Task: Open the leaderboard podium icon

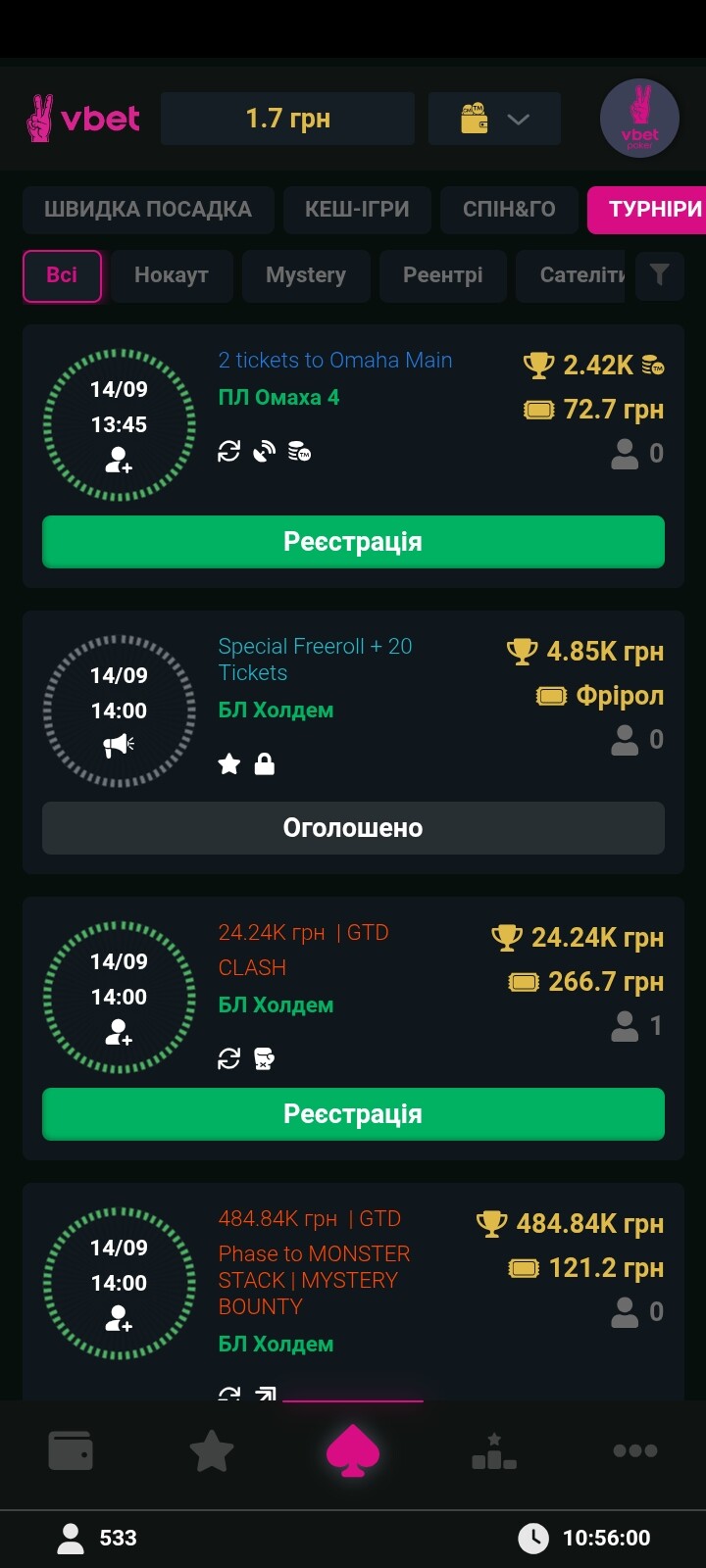Action: tap(494, 1451)
